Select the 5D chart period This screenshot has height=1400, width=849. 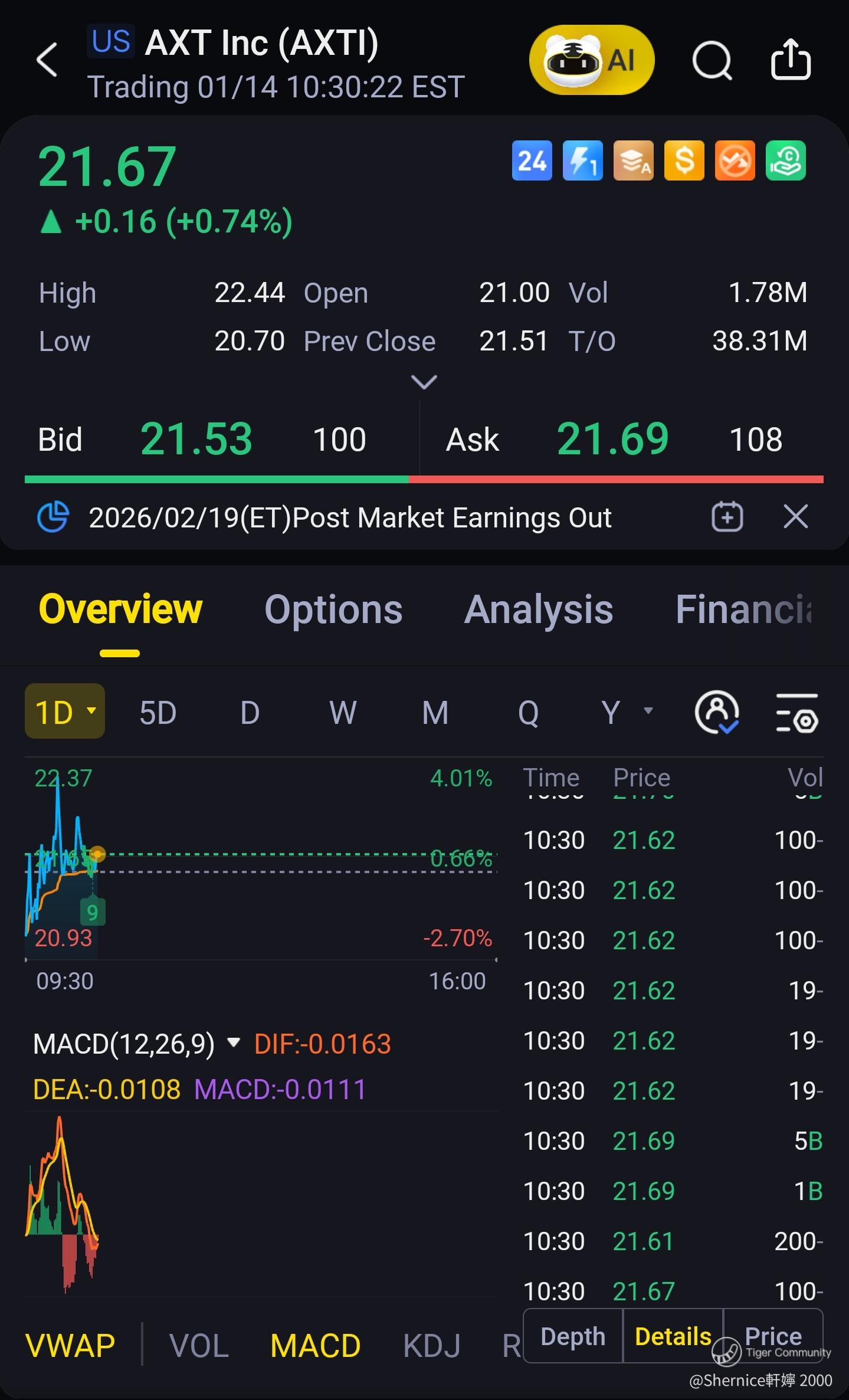[x=158, y=712]
